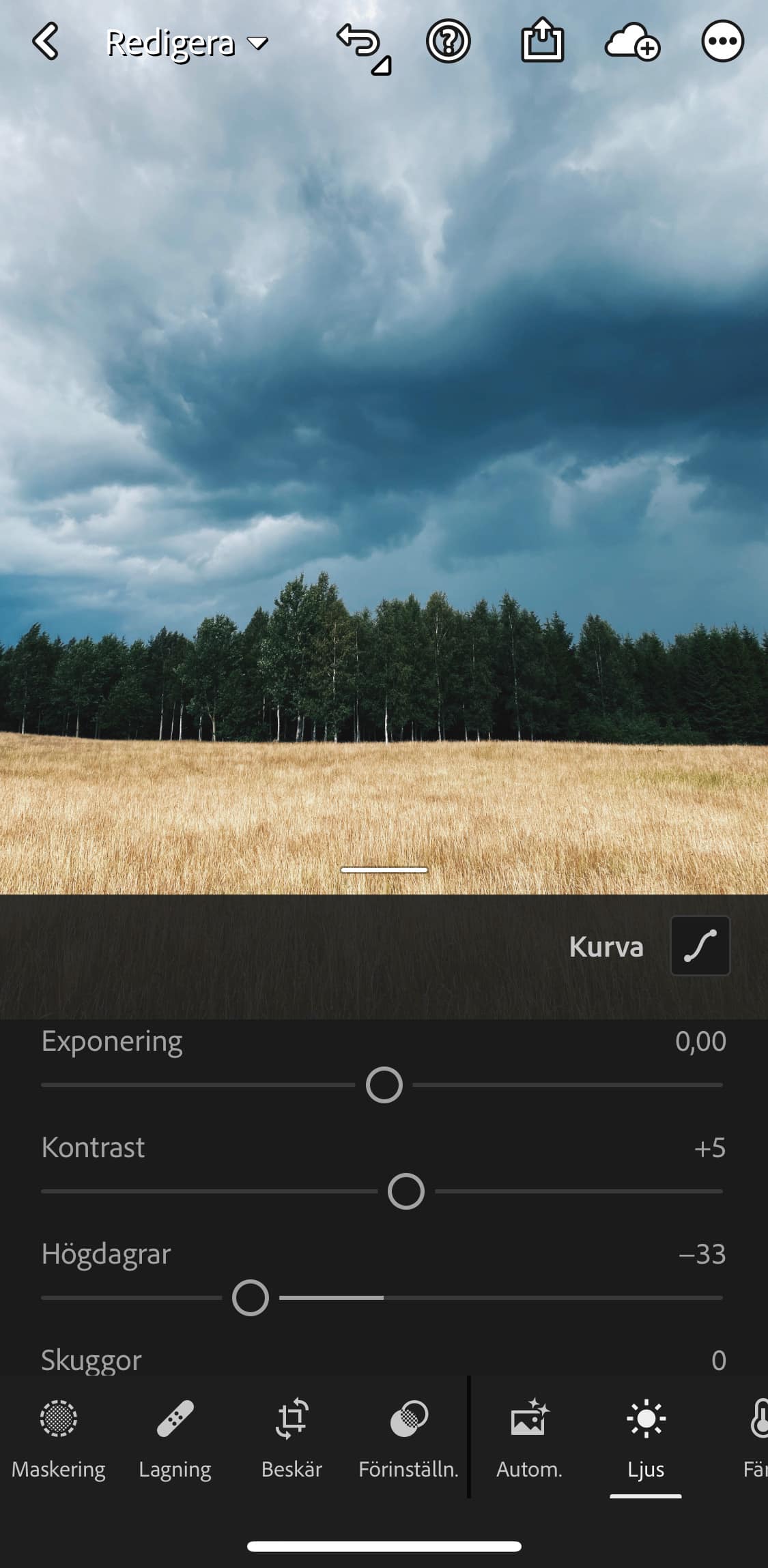The image size is (768, 1568).
Task: Share the photo
Action: 542,42
